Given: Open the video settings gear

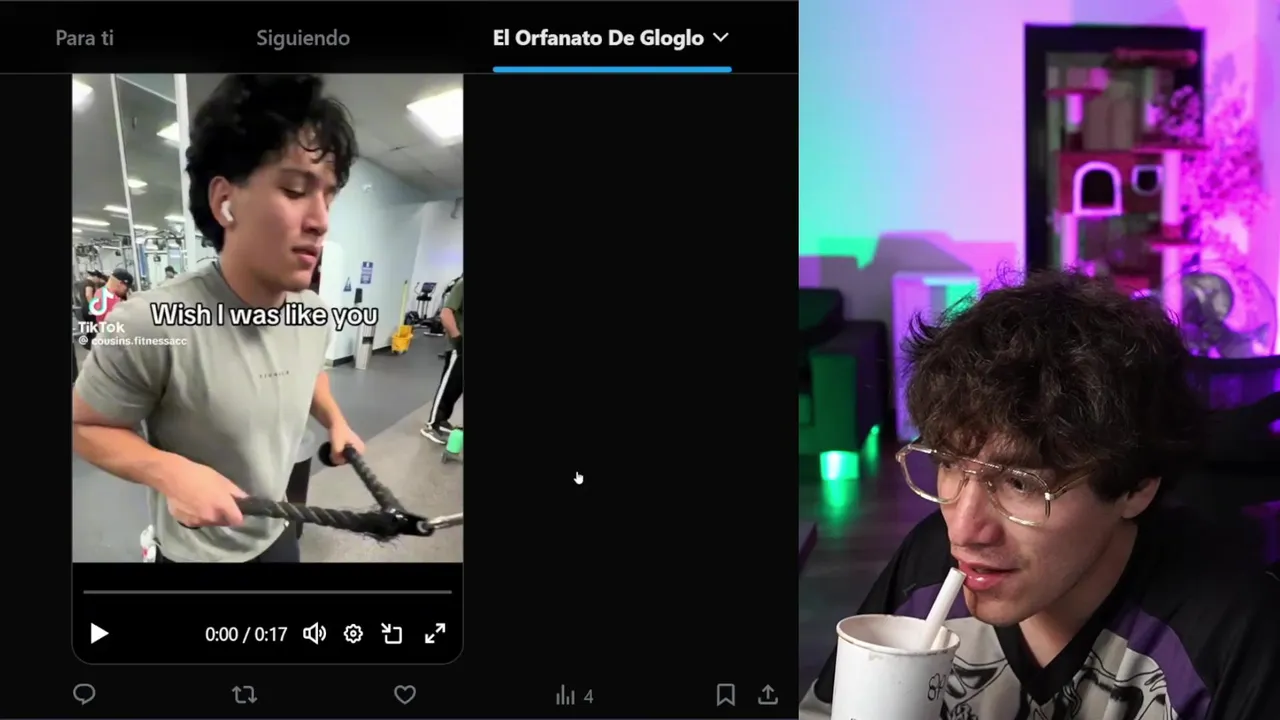Looking at the screenshot, I should [x=353, y=634].
